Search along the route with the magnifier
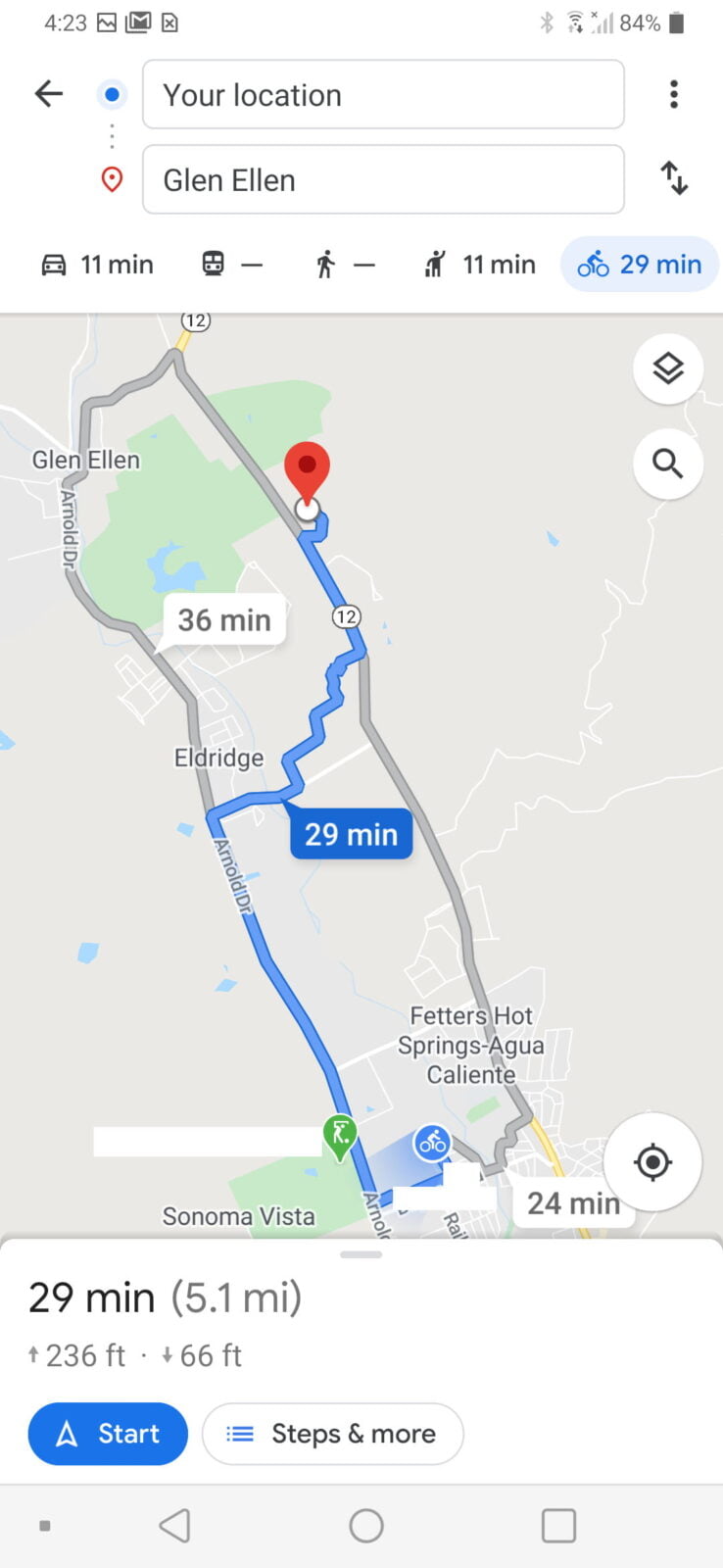 pyautogui.click(x=668, y=464)
